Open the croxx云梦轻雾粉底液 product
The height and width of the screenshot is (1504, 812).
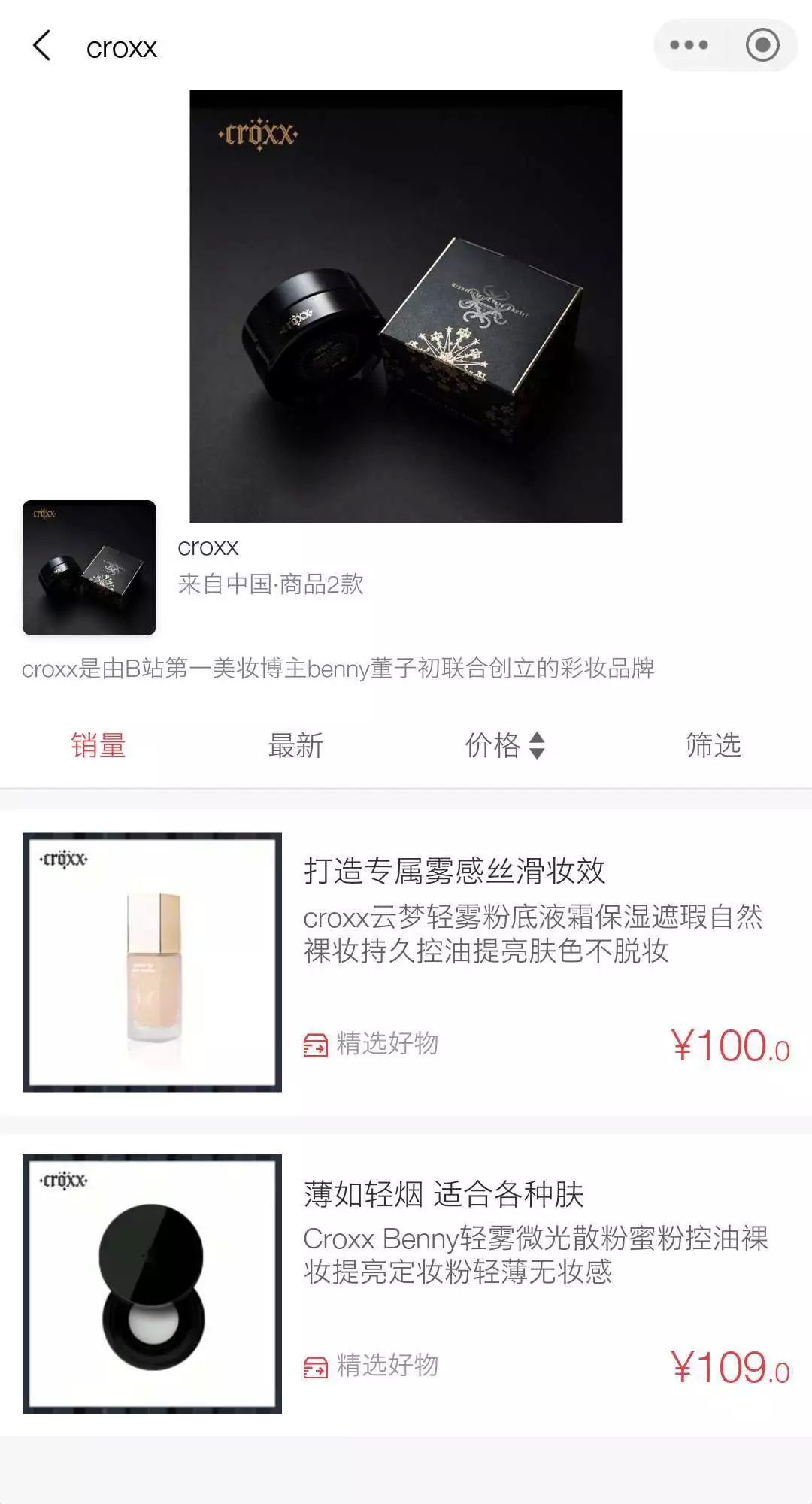click(x=532, y=934)
